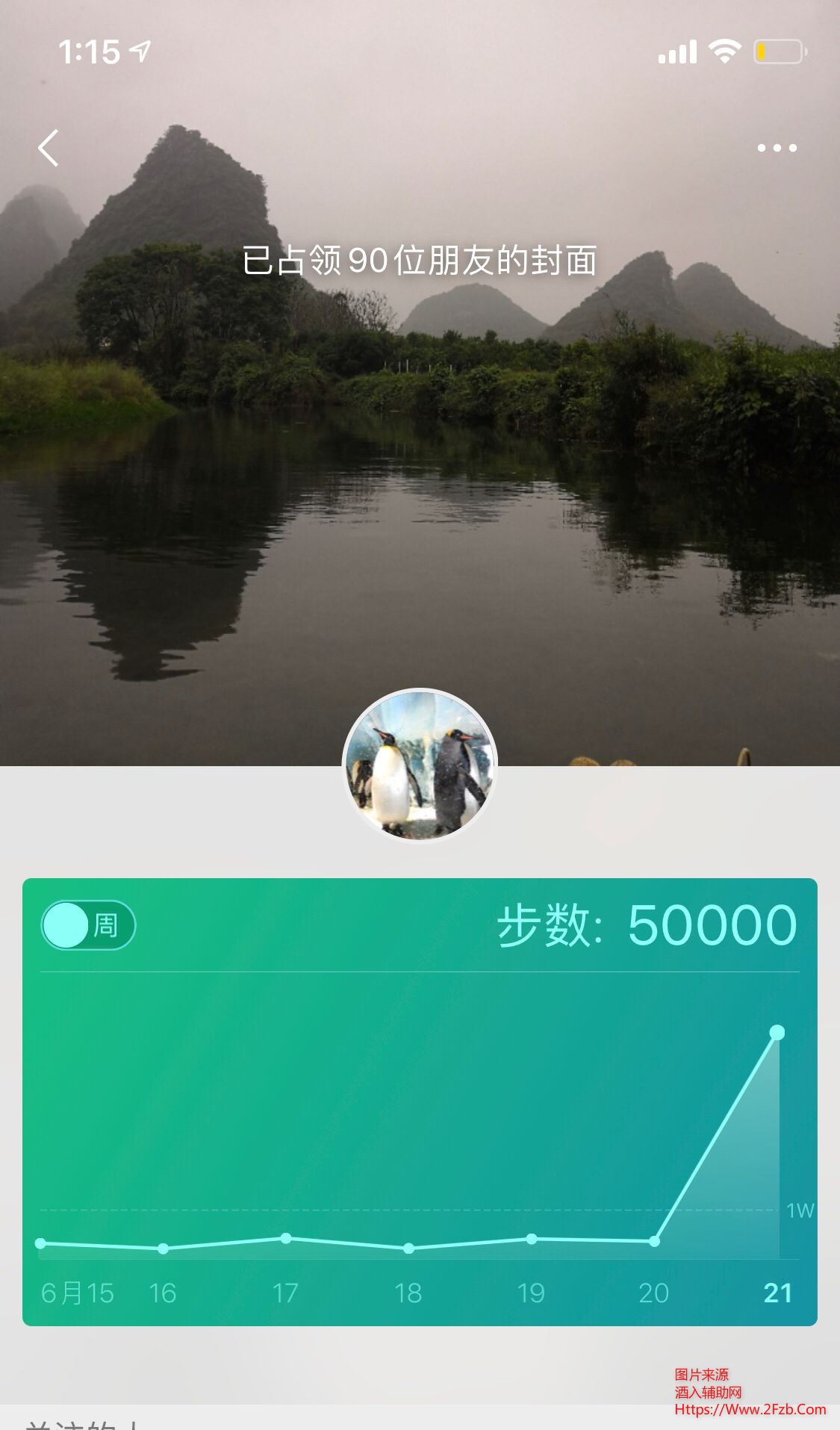Screen dimensions: 840x1430
Task: Select the June 21 point on chart
Action: [x=777, y=1033]
